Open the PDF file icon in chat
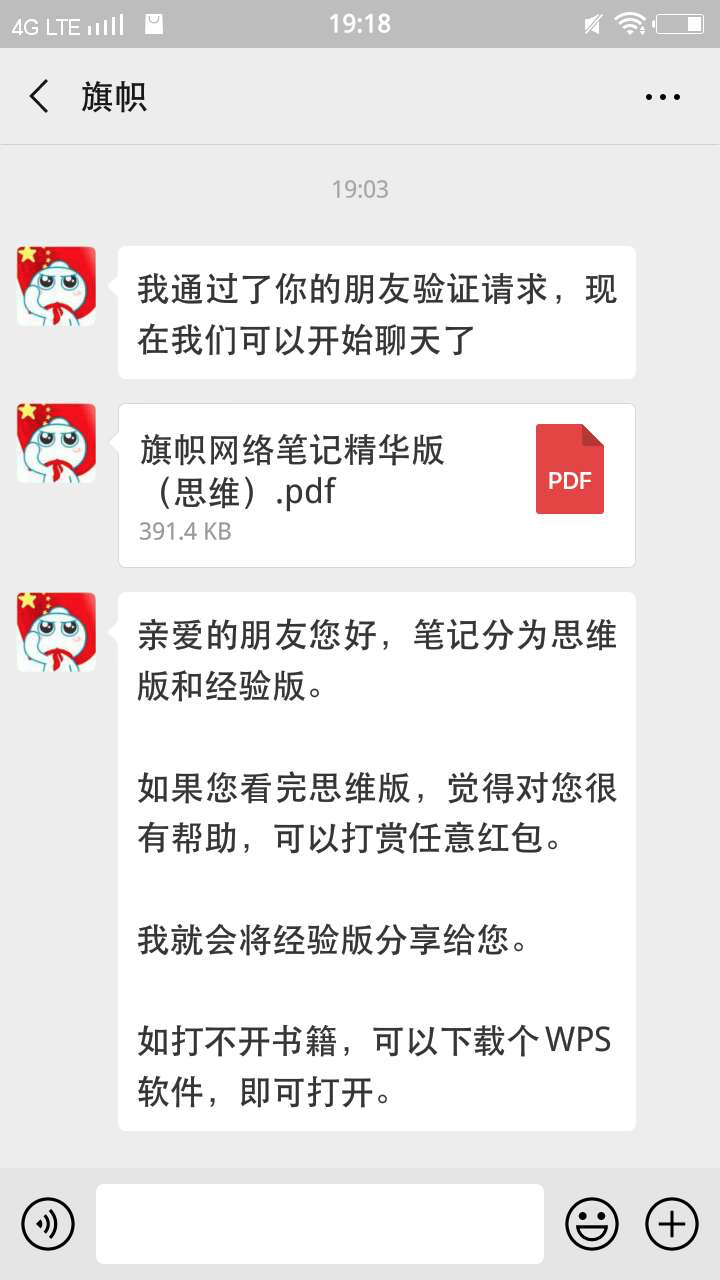This screenshot has height=1280, width=720. point(570,470)
